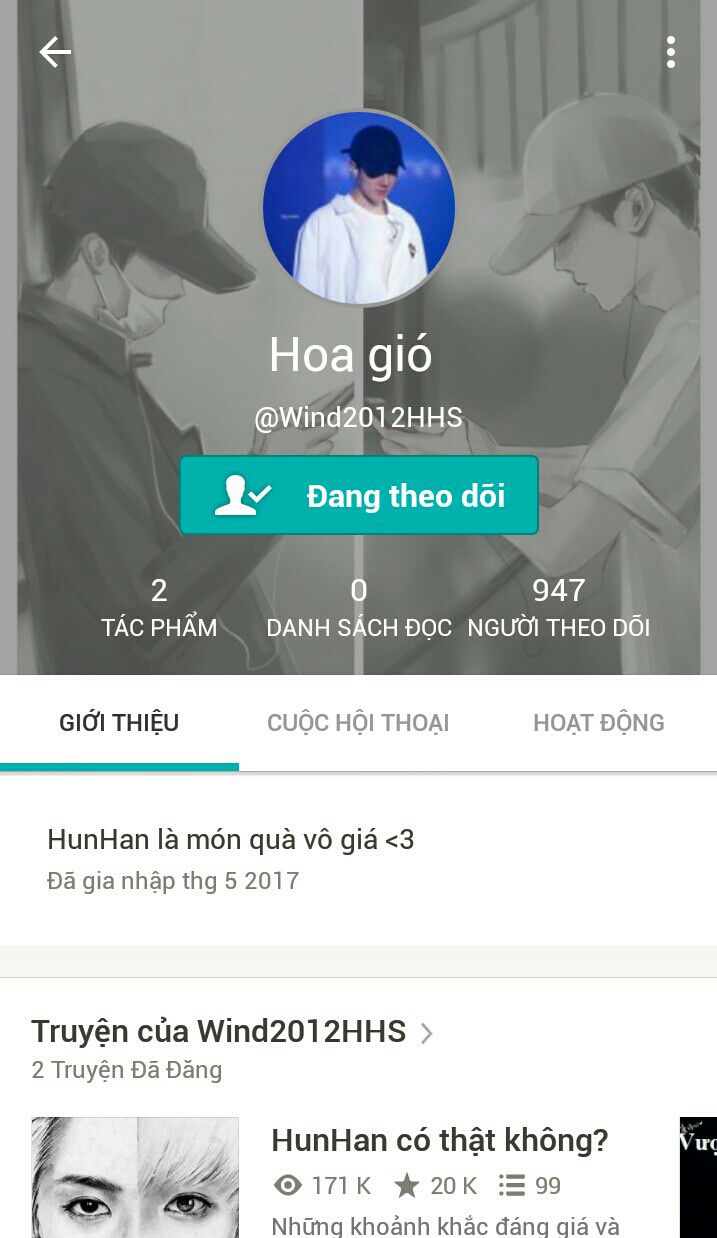Viewport: 717px width, 1238px height.
Task: Select the Giới thiệu tab
Action: pyautogui.click(x=119, y=723)
